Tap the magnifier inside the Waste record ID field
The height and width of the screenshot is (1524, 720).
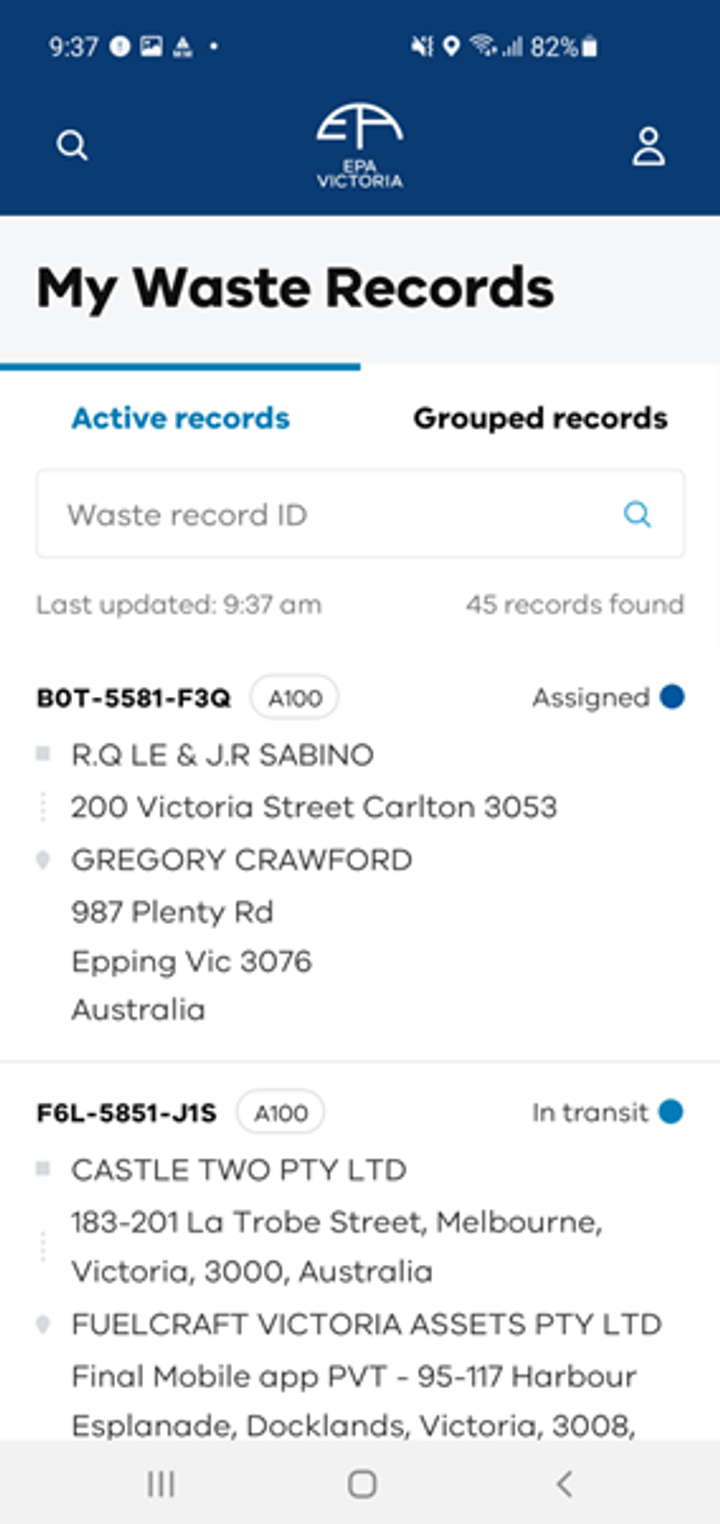pos(637,514)
